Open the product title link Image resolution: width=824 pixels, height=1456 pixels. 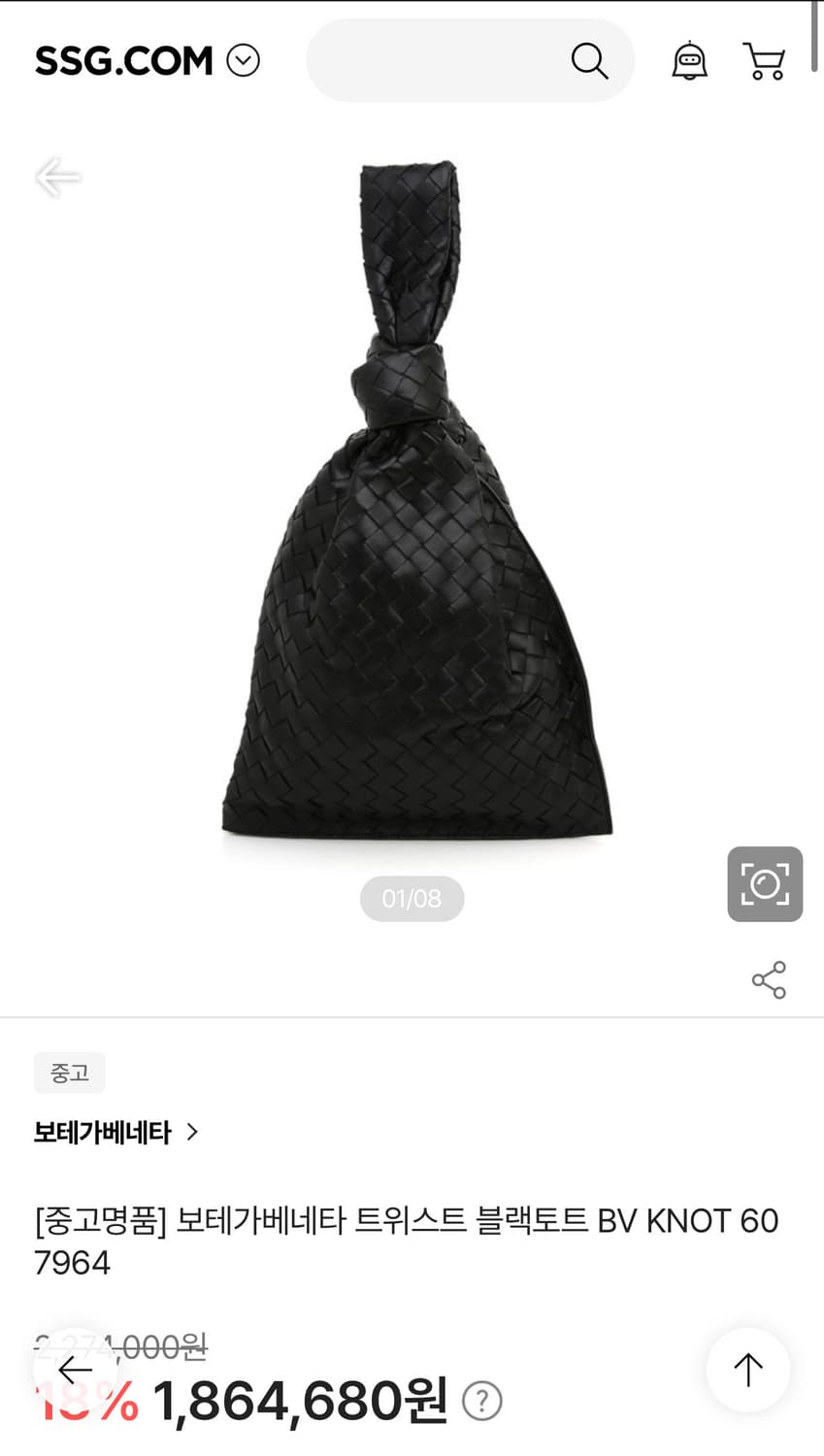click(x=408, y=1234)
